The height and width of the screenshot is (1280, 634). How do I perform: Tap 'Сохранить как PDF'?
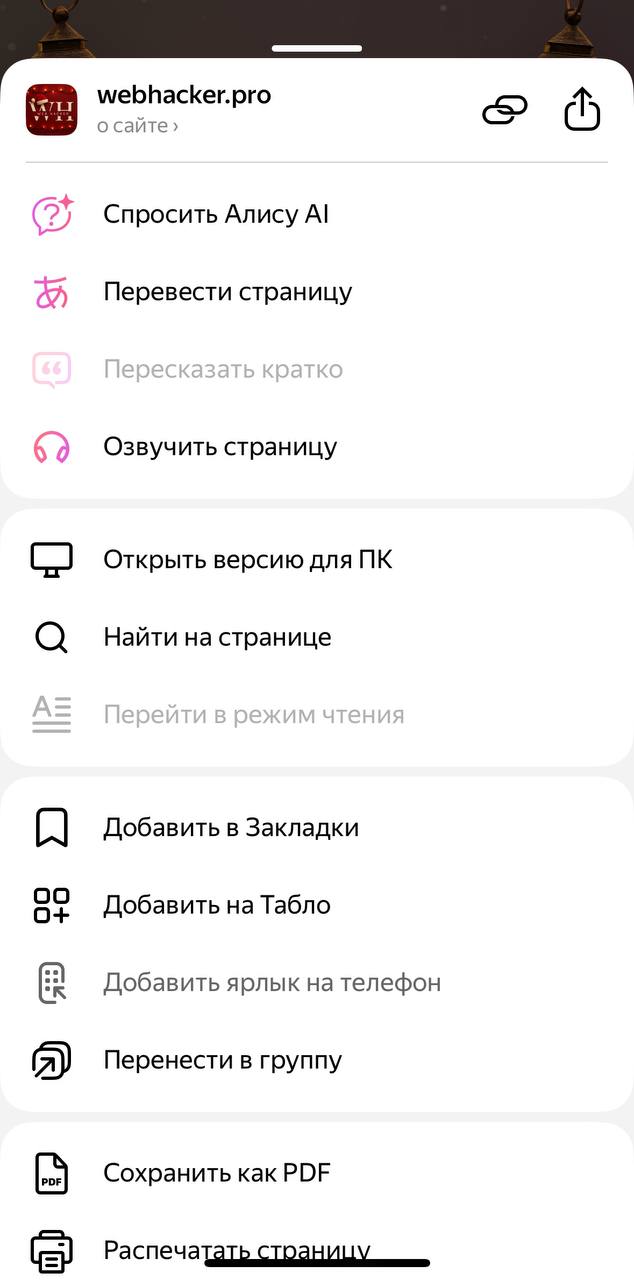[x=216, y=1172]
